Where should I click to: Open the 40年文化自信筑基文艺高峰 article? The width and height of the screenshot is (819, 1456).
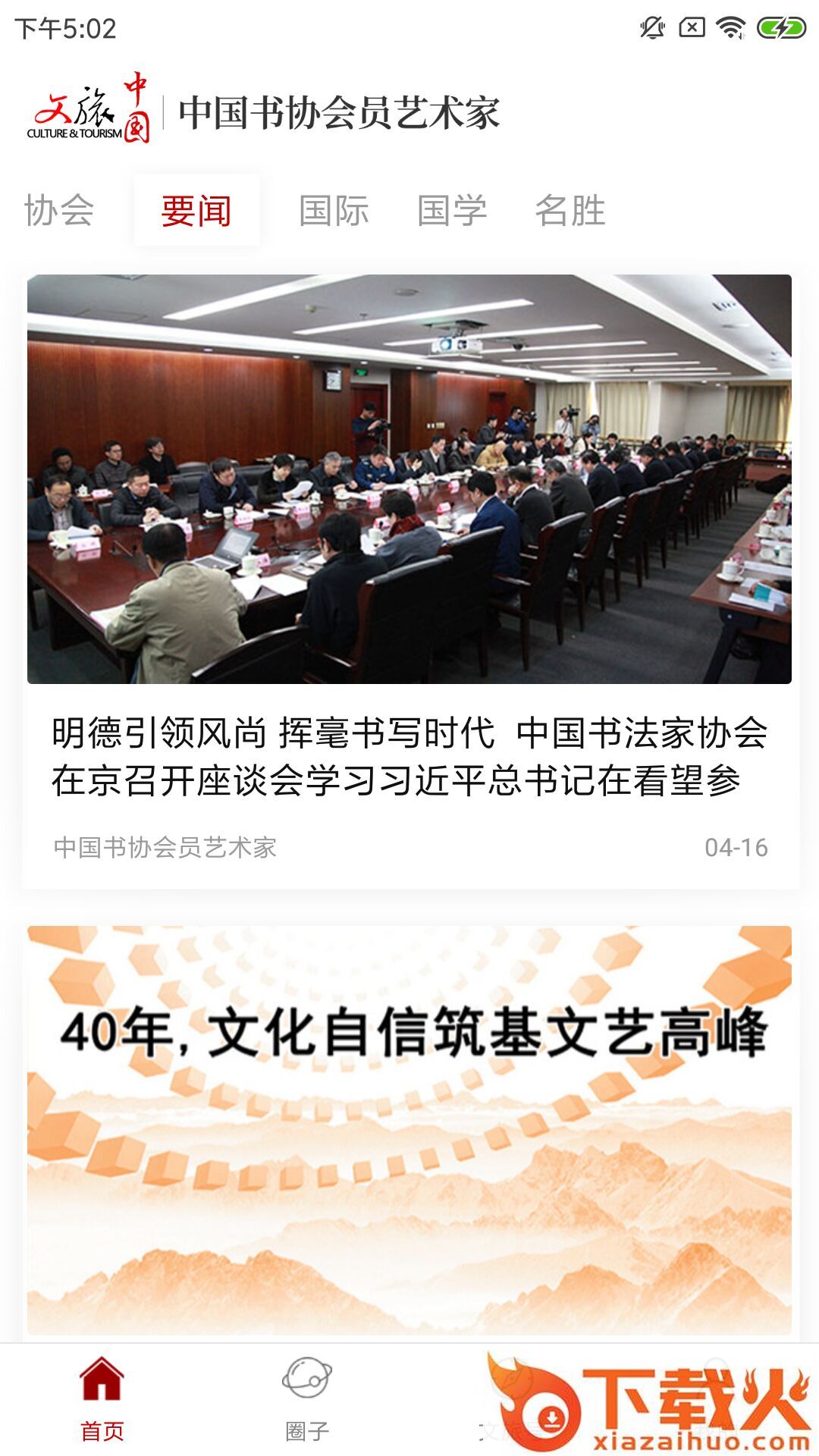[x=409, y=1130]
